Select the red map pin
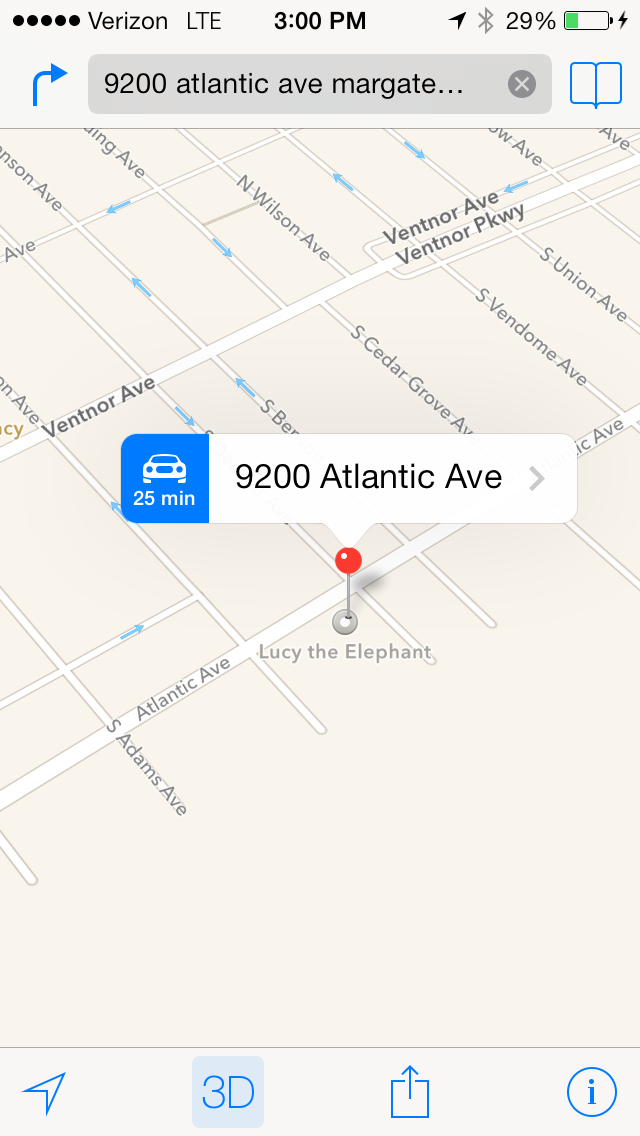640x1136 pixels. [349, 561]
